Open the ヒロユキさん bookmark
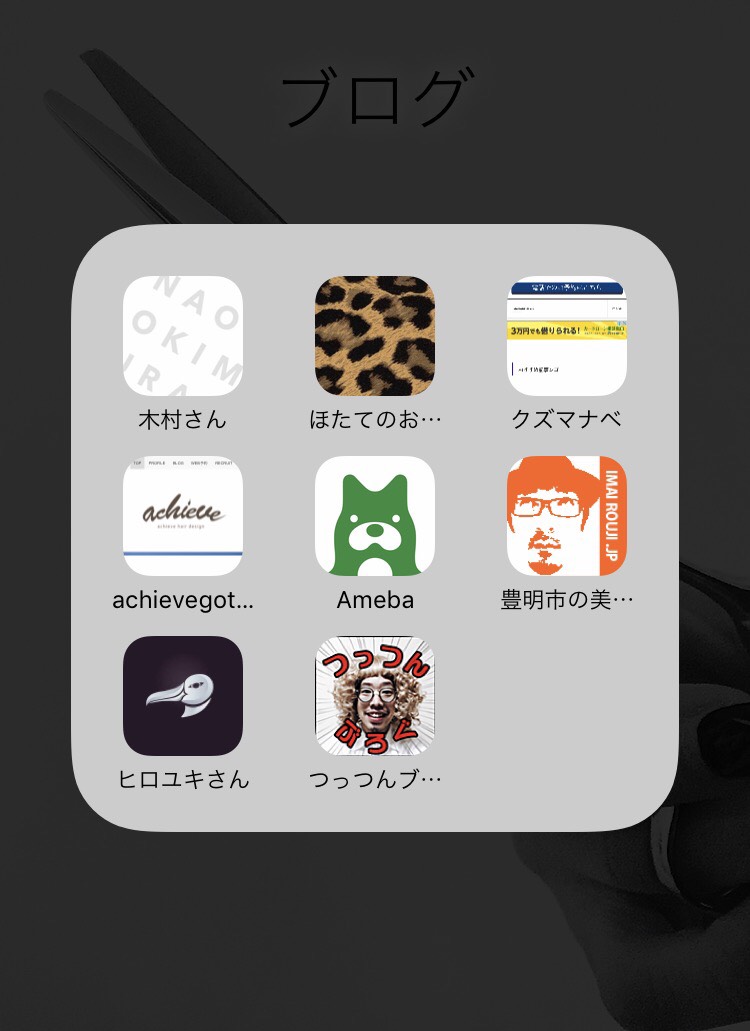Image resolution: width=750 pixels, height=1031 pixels. [183, 696]
